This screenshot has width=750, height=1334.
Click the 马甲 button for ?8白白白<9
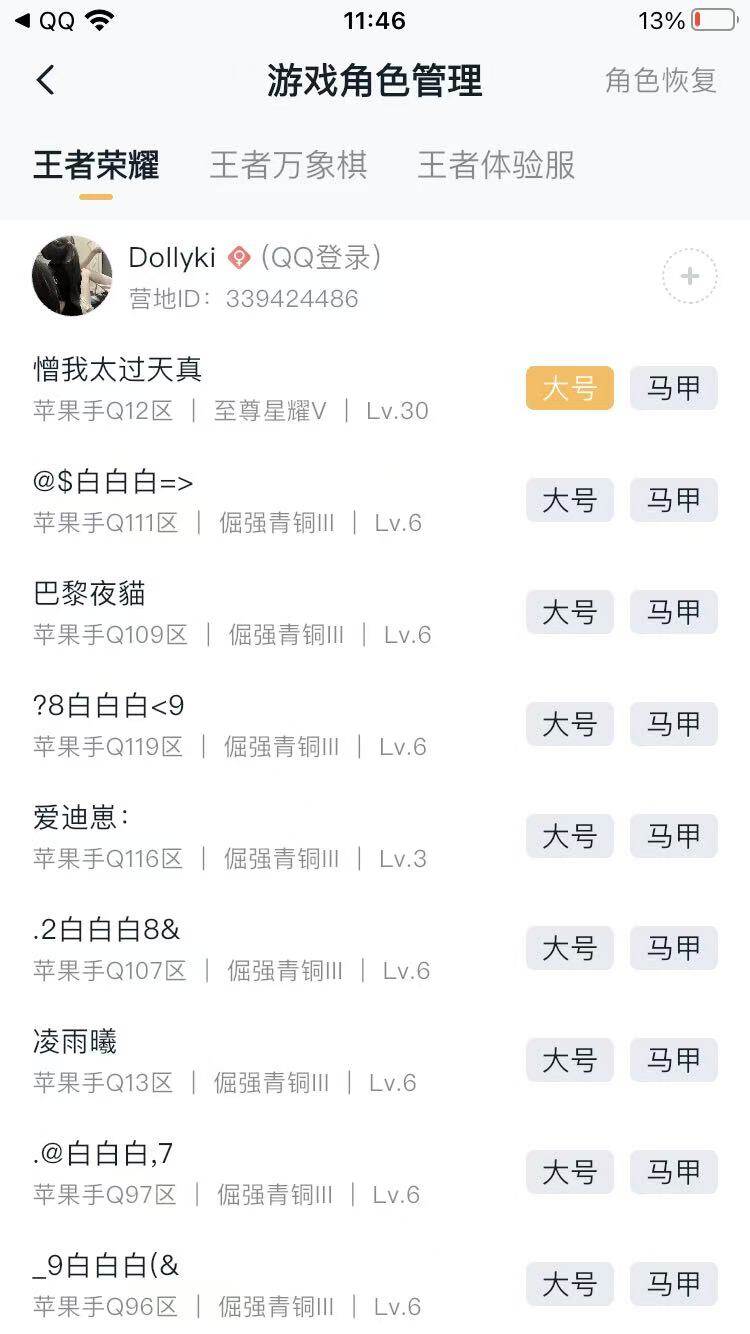tap(673, 724)
